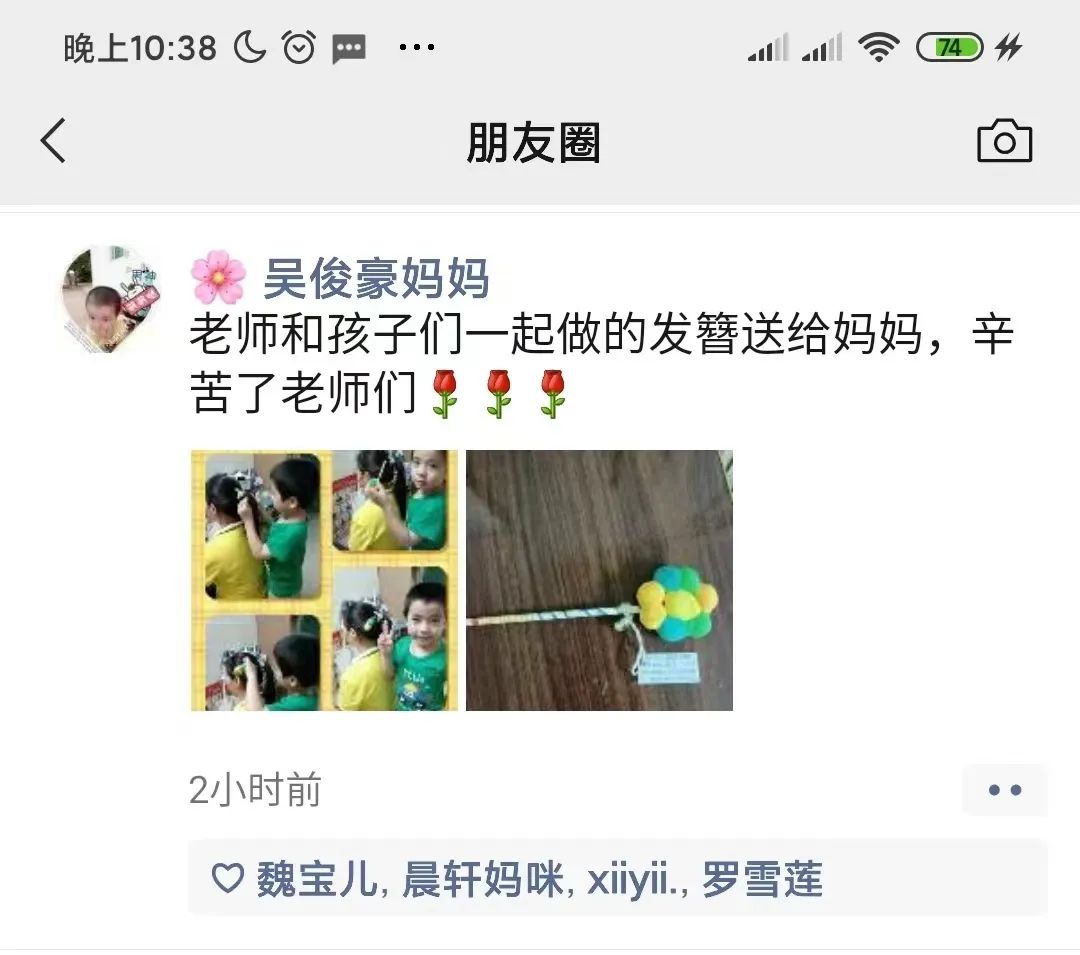Go back from 朋友圈
1080x955 pixels.
pyautogui.click(x=54, y=141)
